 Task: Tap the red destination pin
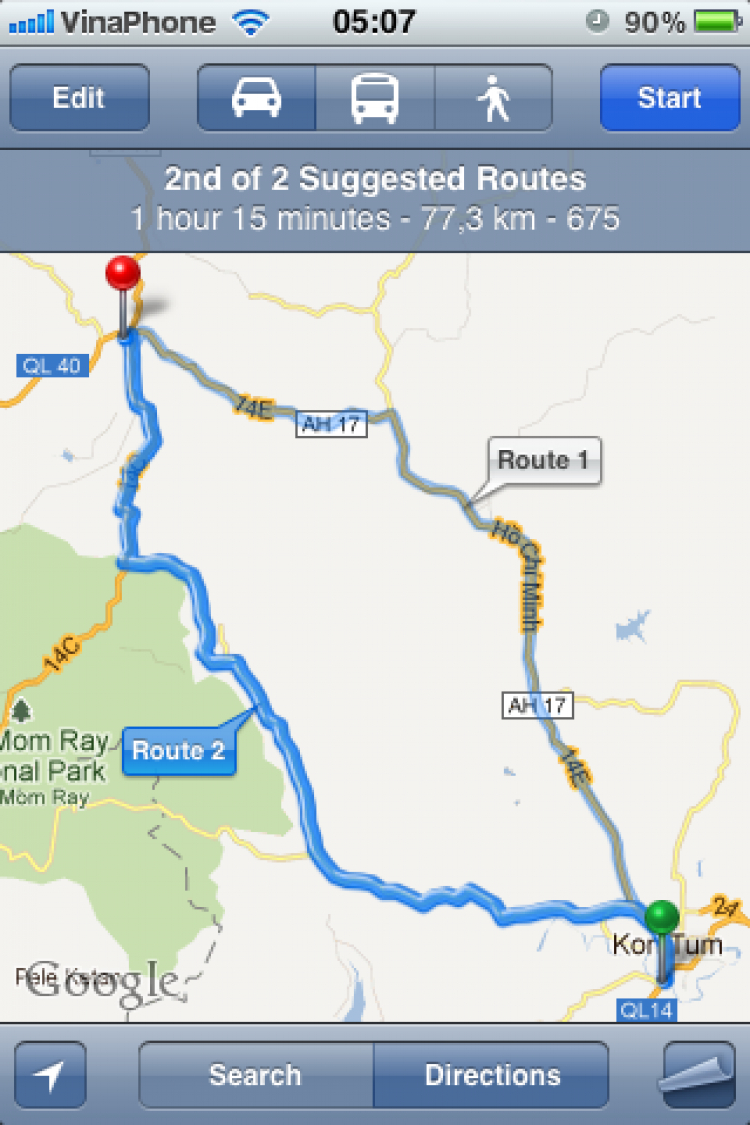(x=124, y=274)
